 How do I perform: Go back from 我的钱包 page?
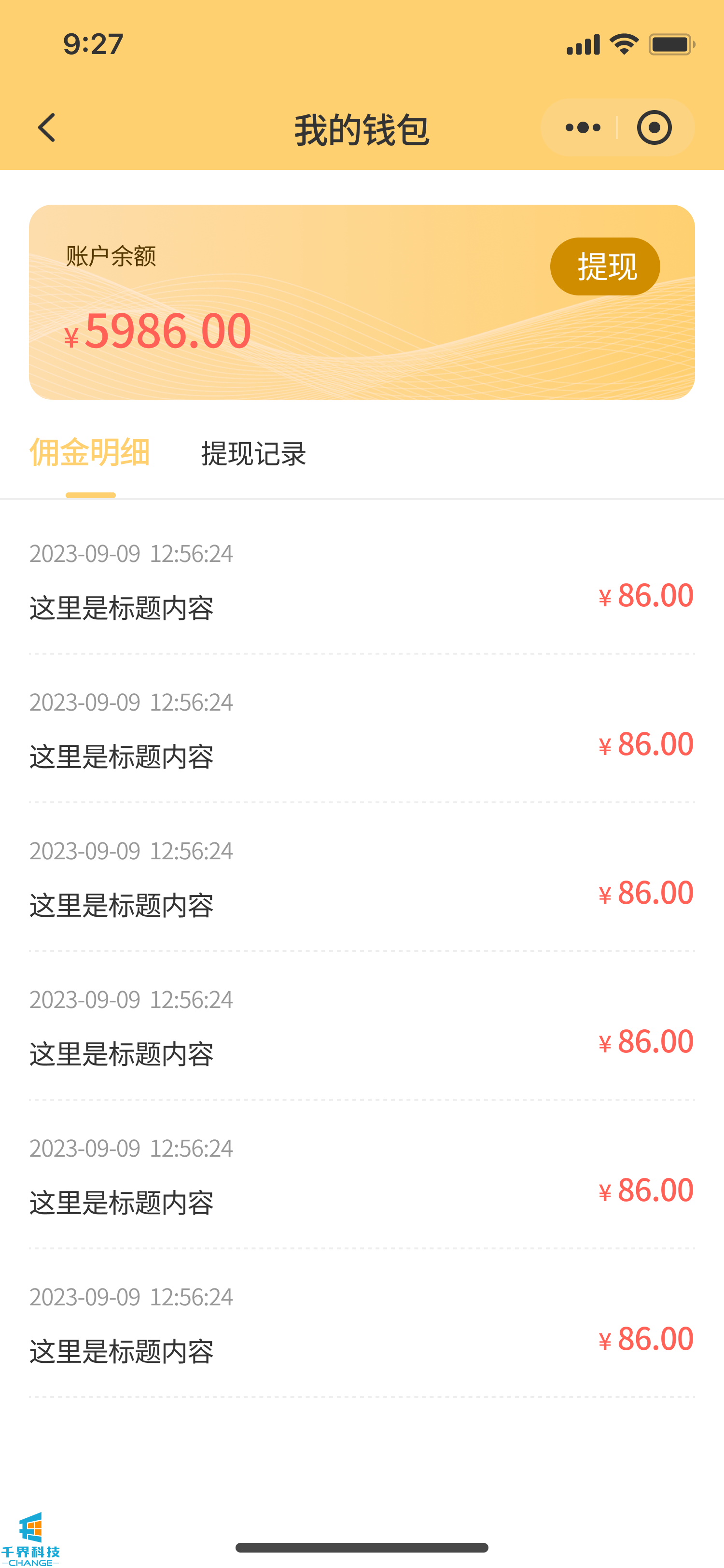click(47, 128)
